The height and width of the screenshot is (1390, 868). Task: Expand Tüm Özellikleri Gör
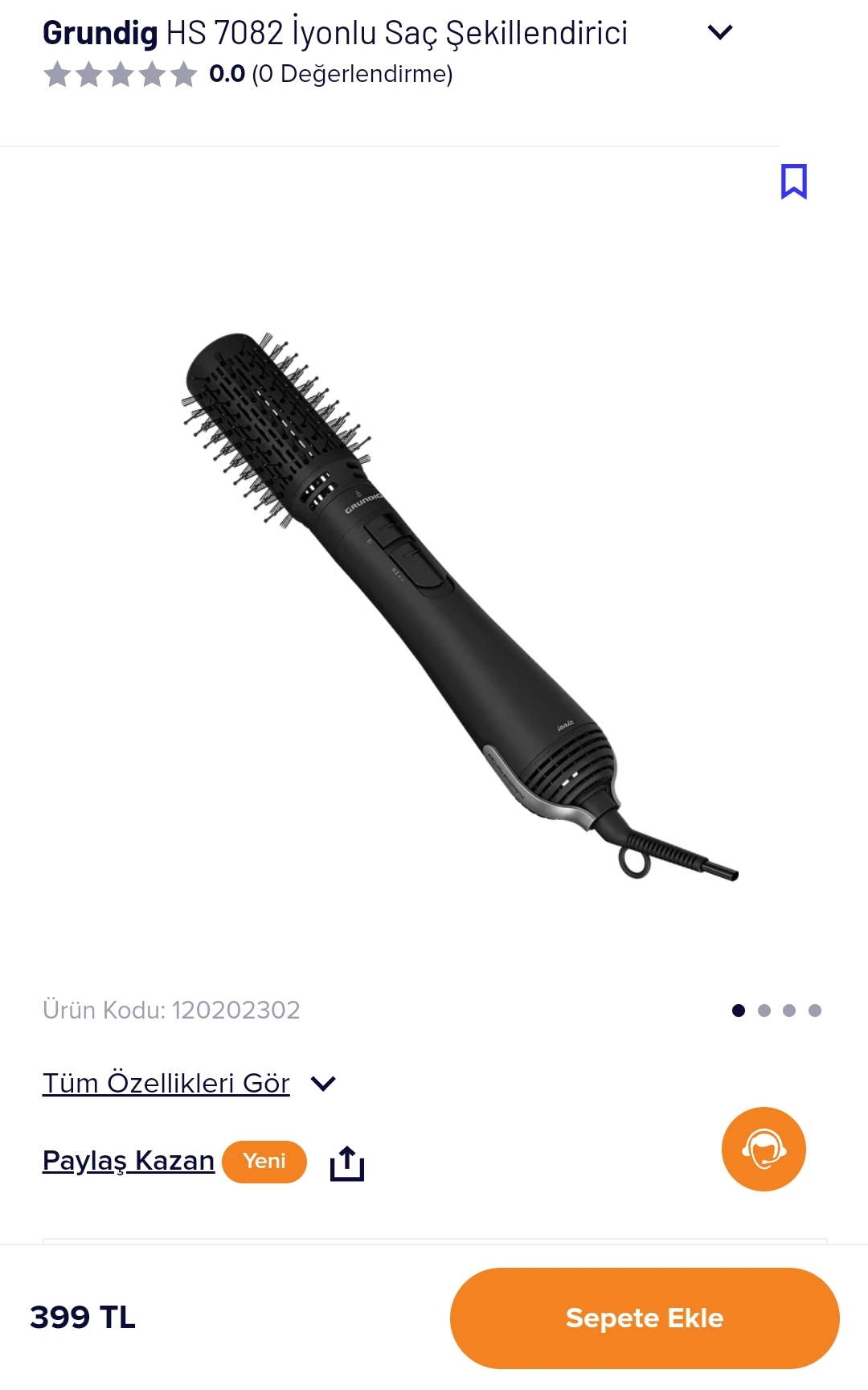tap(166, 1084)
